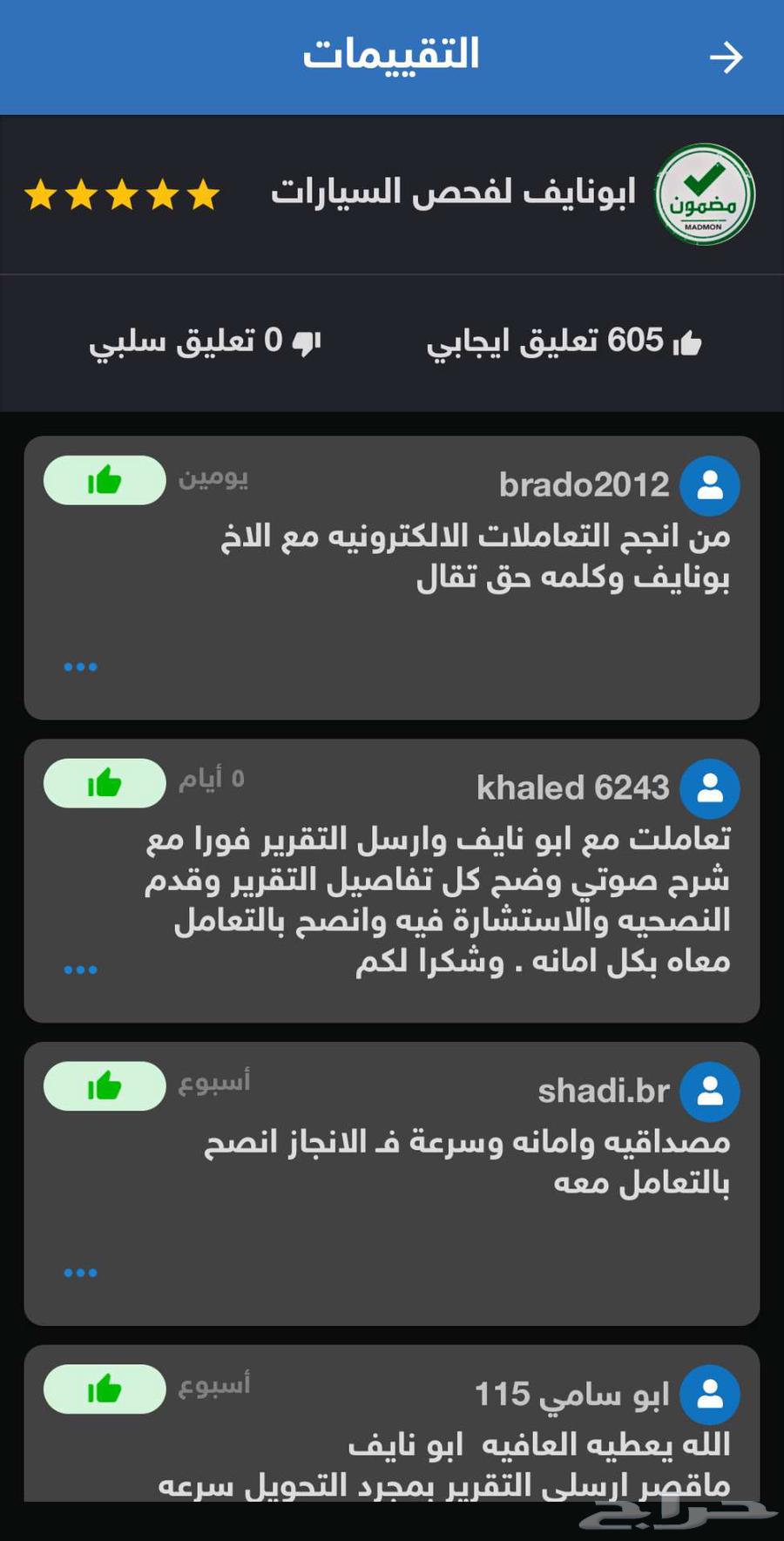Open shadi.br's profile avatar
784x1541 pixels.
710,1091
